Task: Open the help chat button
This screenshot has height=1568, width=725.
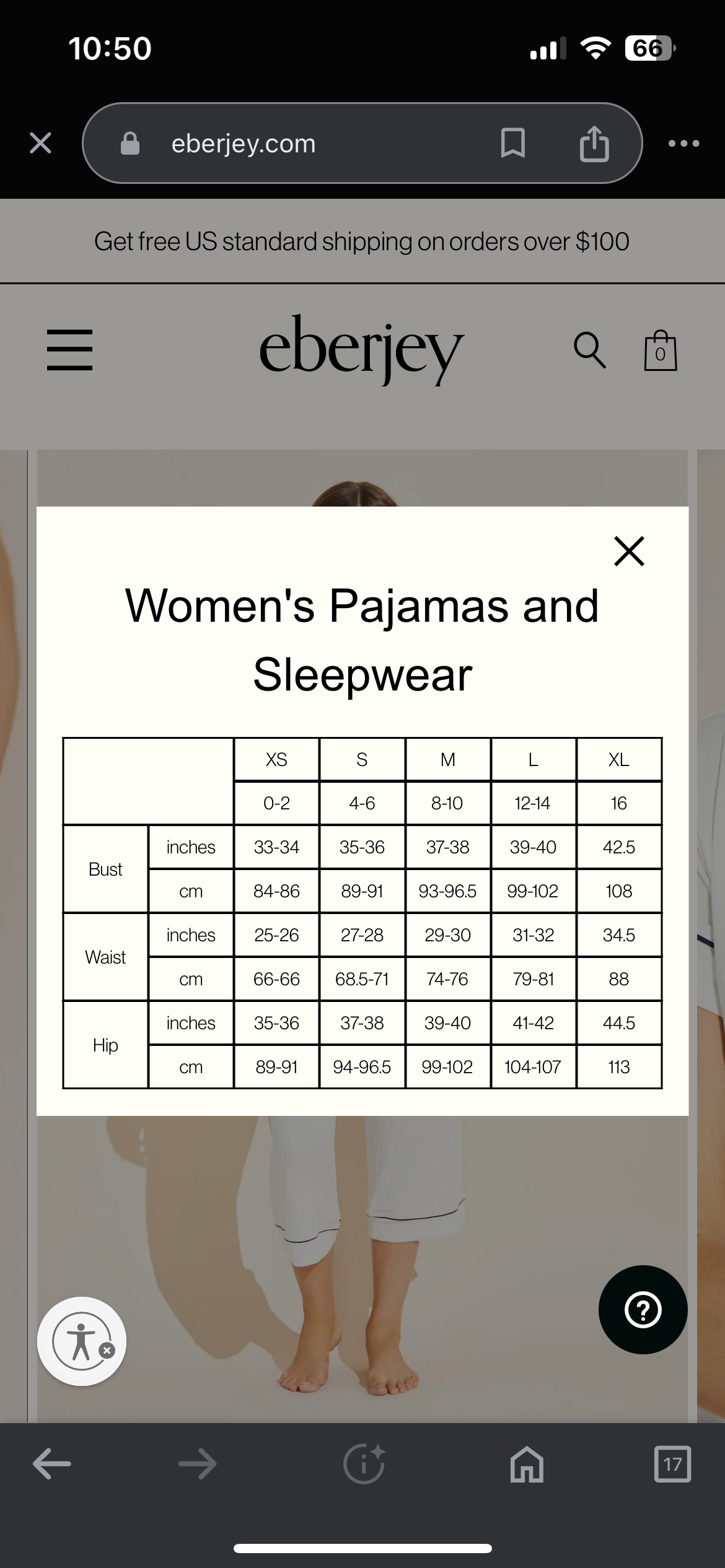Action: point(643,1310)
